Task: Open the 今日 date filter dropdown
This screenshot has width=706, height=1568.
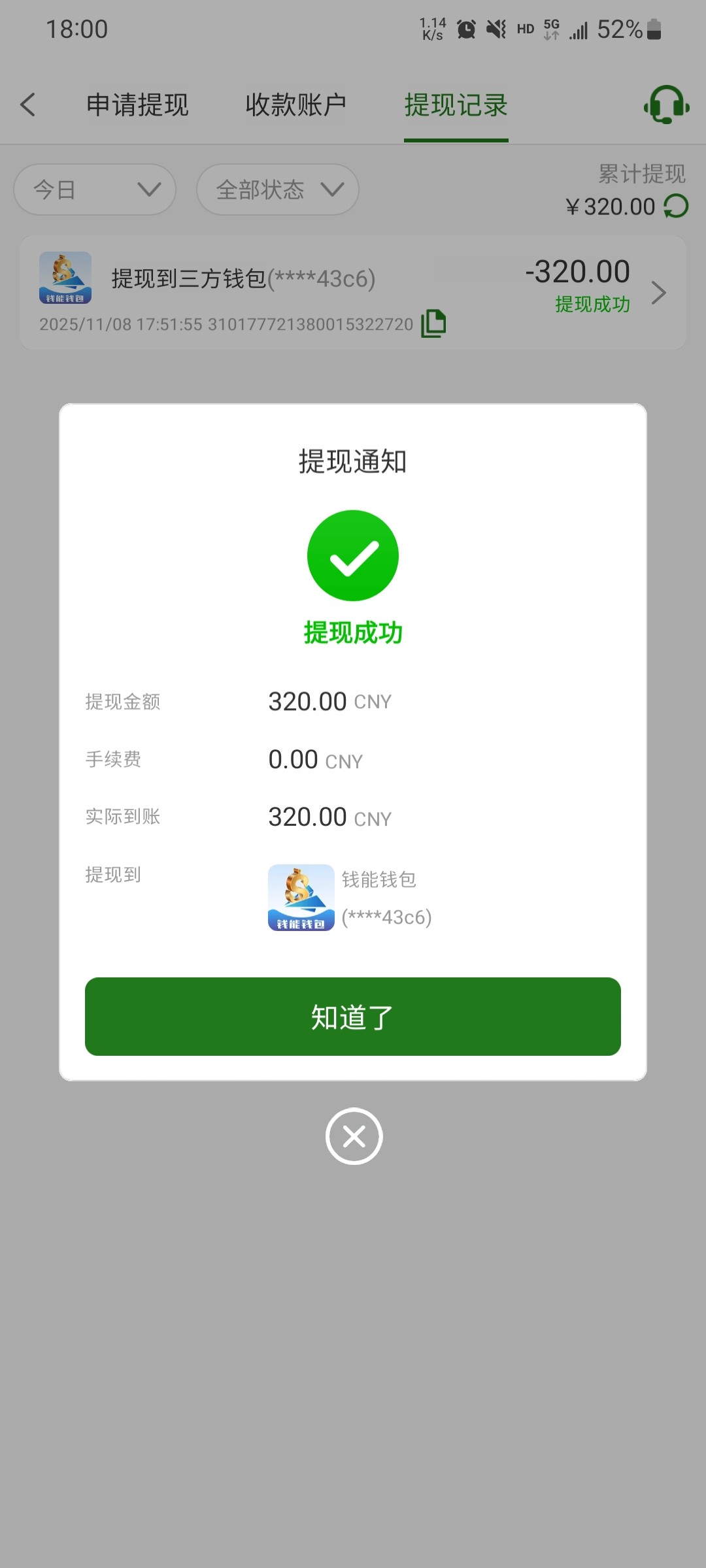Action: [x=94, y=189]
